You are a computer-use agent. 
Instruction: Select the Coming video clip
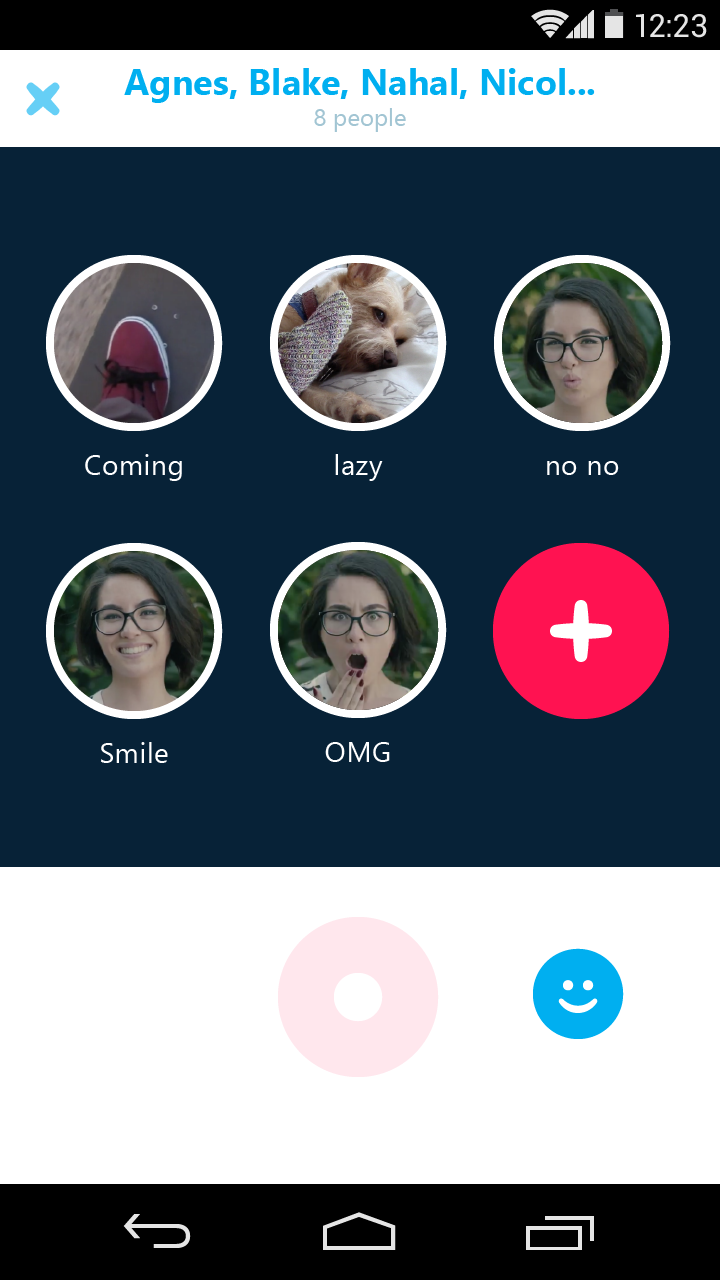click(134, 344)
